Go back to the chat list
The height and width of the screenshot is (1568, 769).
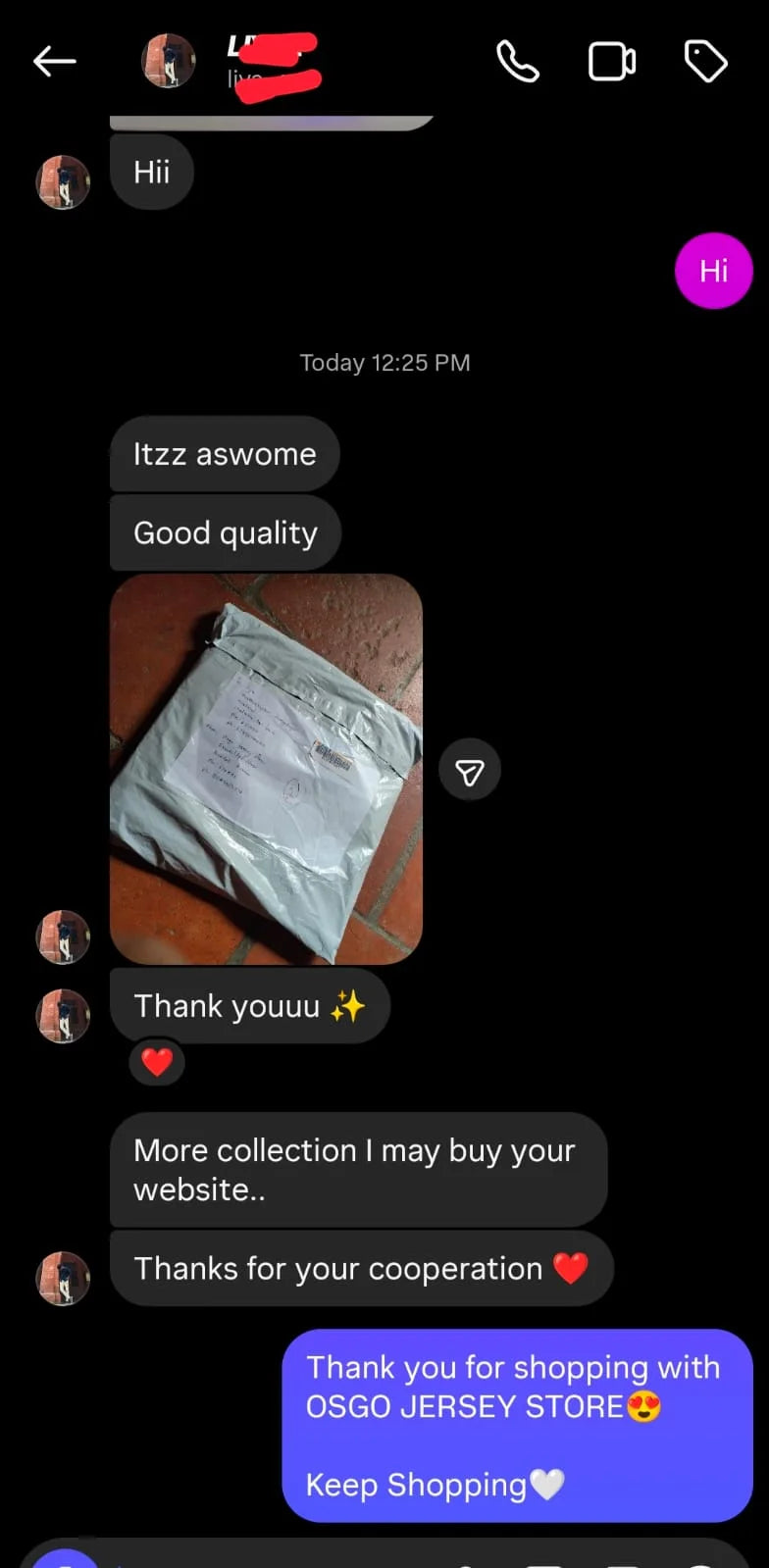(54, 62)
